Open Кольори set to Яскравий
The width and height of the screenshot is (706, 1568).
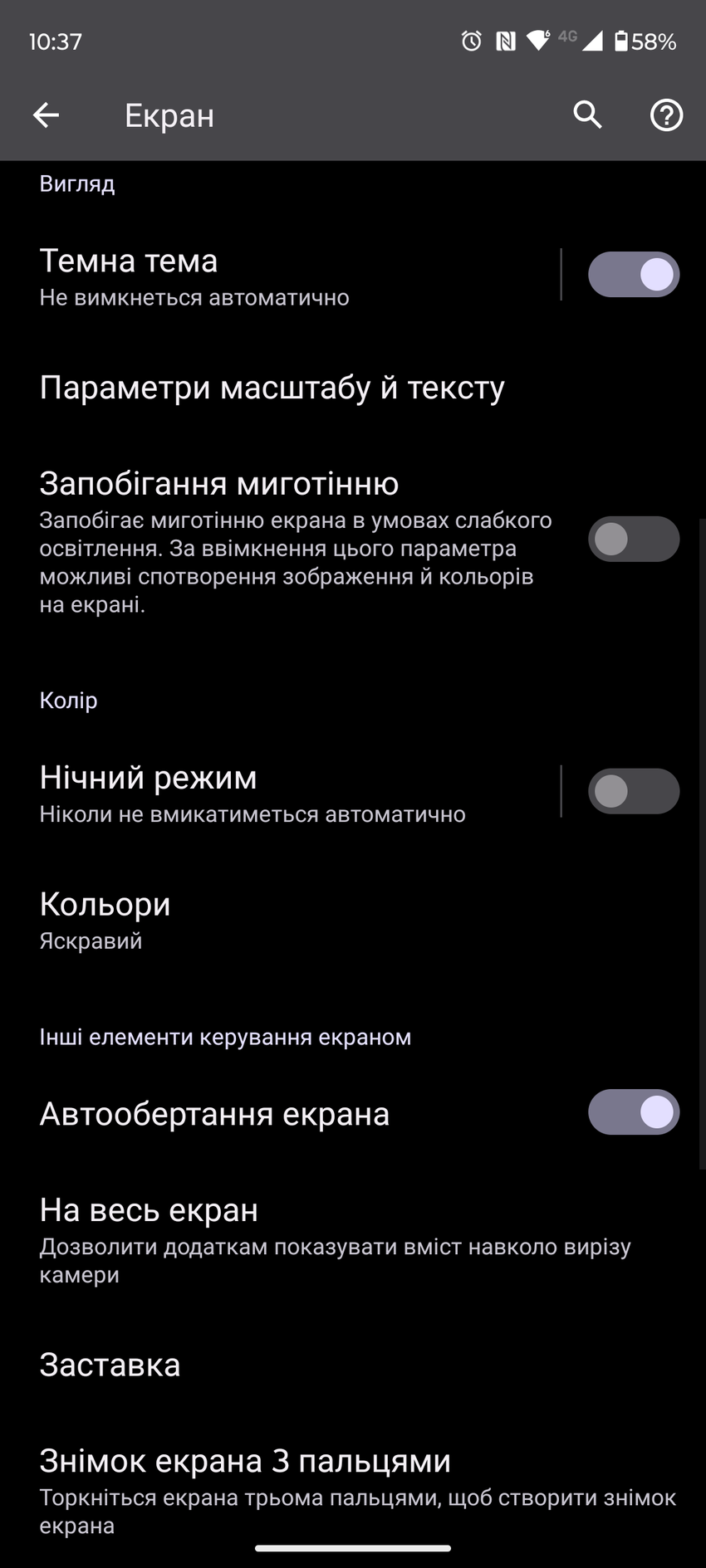pos(105,917)
